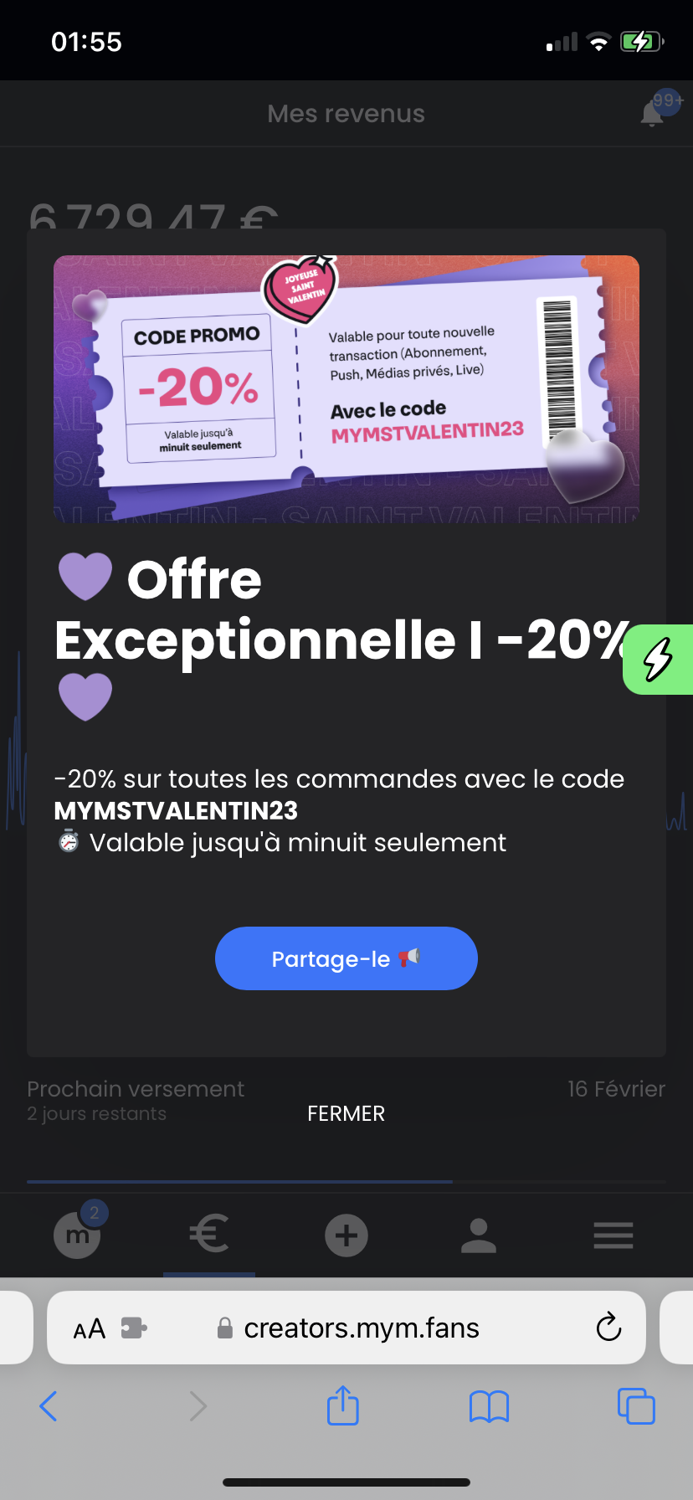
Task: Open the green lightning quick action button
Action: coord(659,660)
